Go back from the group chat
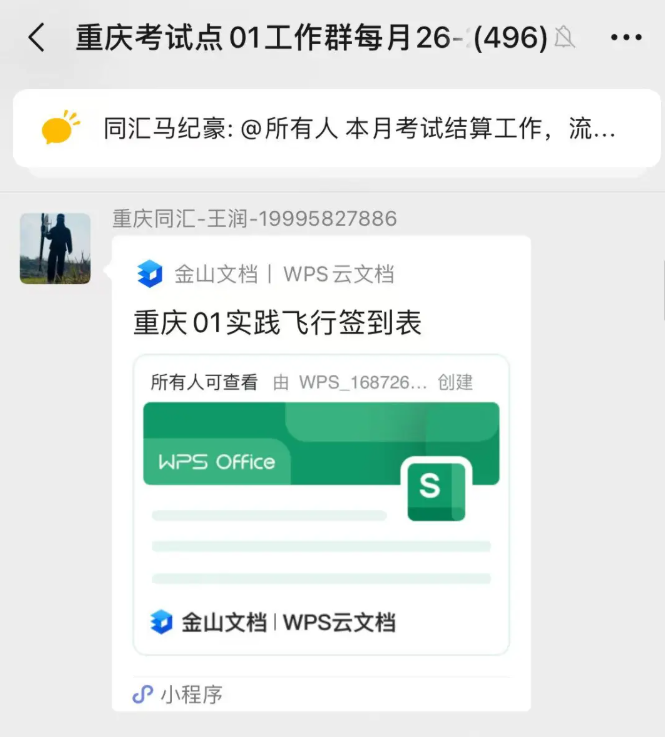Screen dimensions: 665x737 (36, 38)
